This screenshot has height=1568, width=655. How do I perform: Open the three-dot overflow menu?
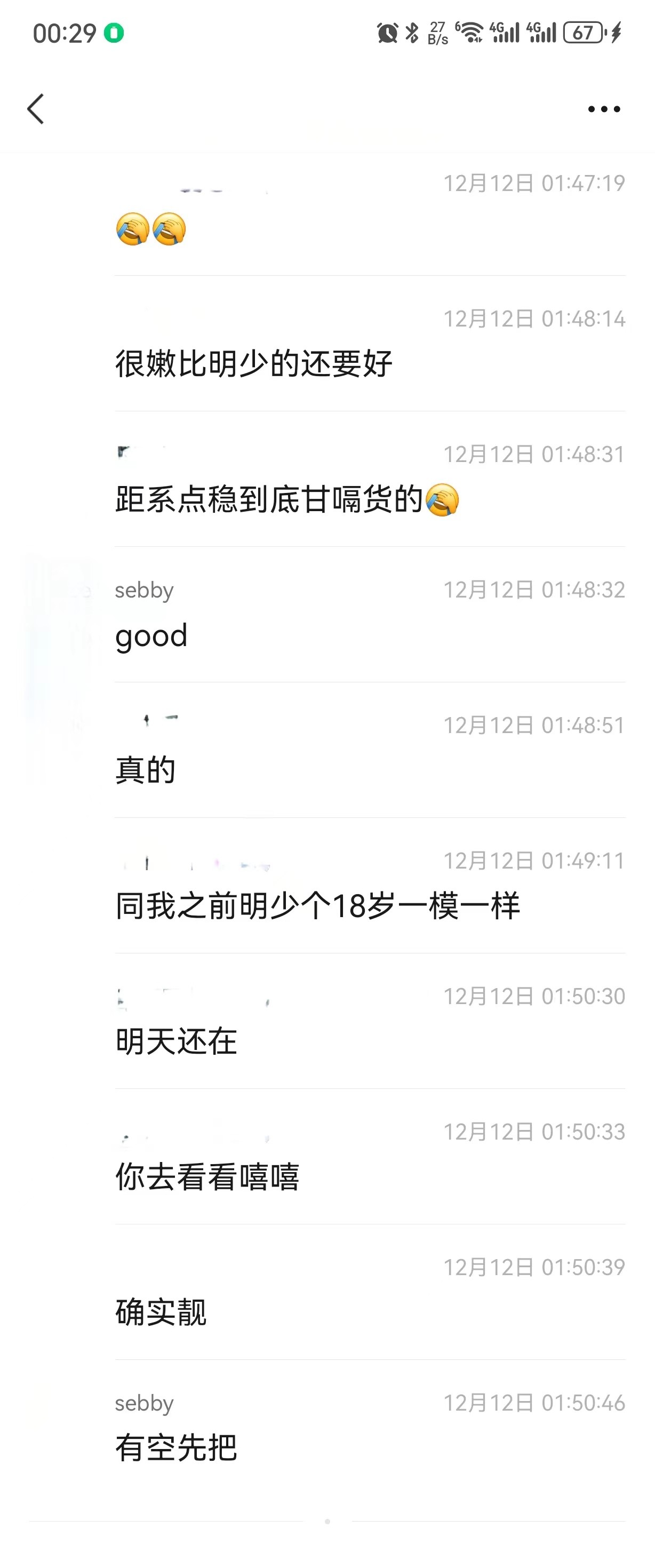(603, 109)
